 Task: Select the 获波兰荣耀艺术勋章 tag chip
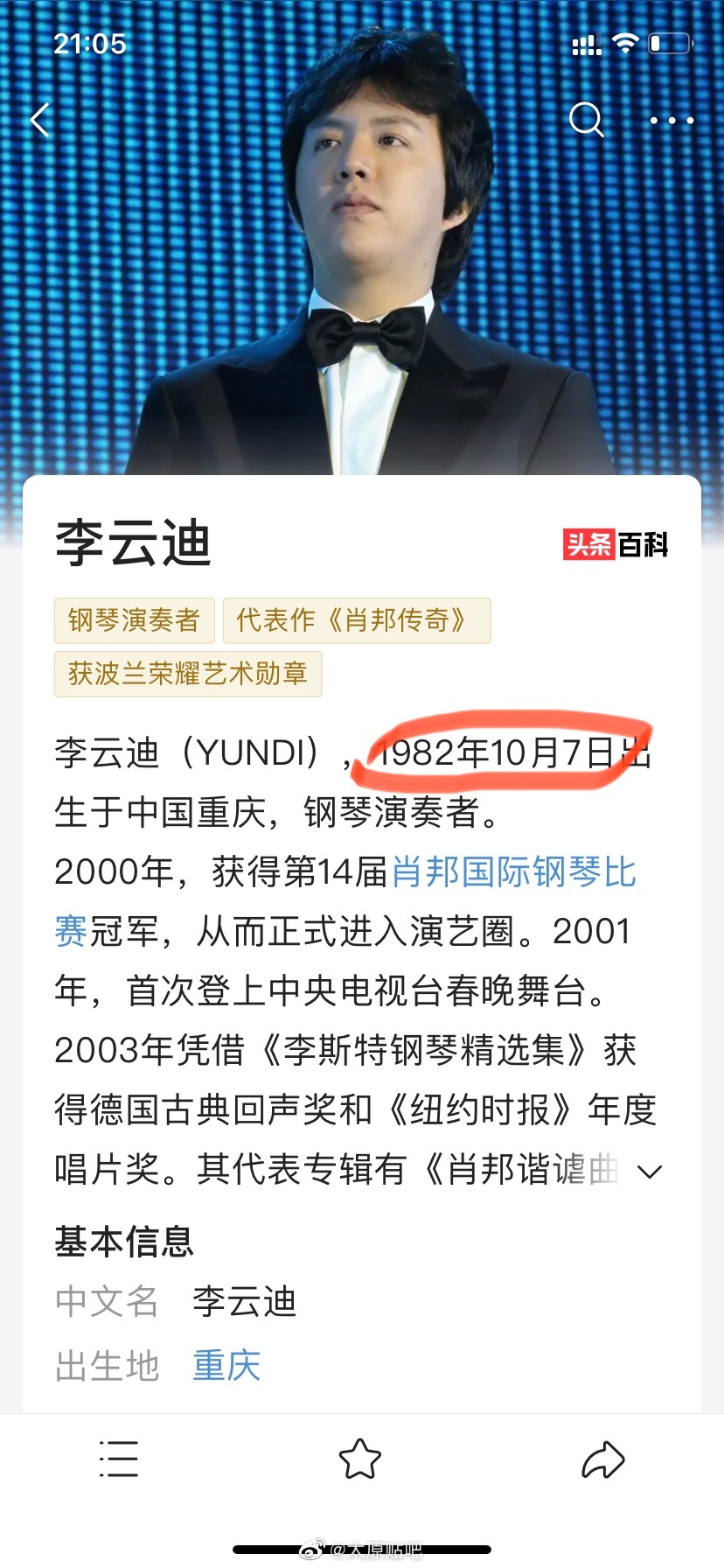pos(188,674)
